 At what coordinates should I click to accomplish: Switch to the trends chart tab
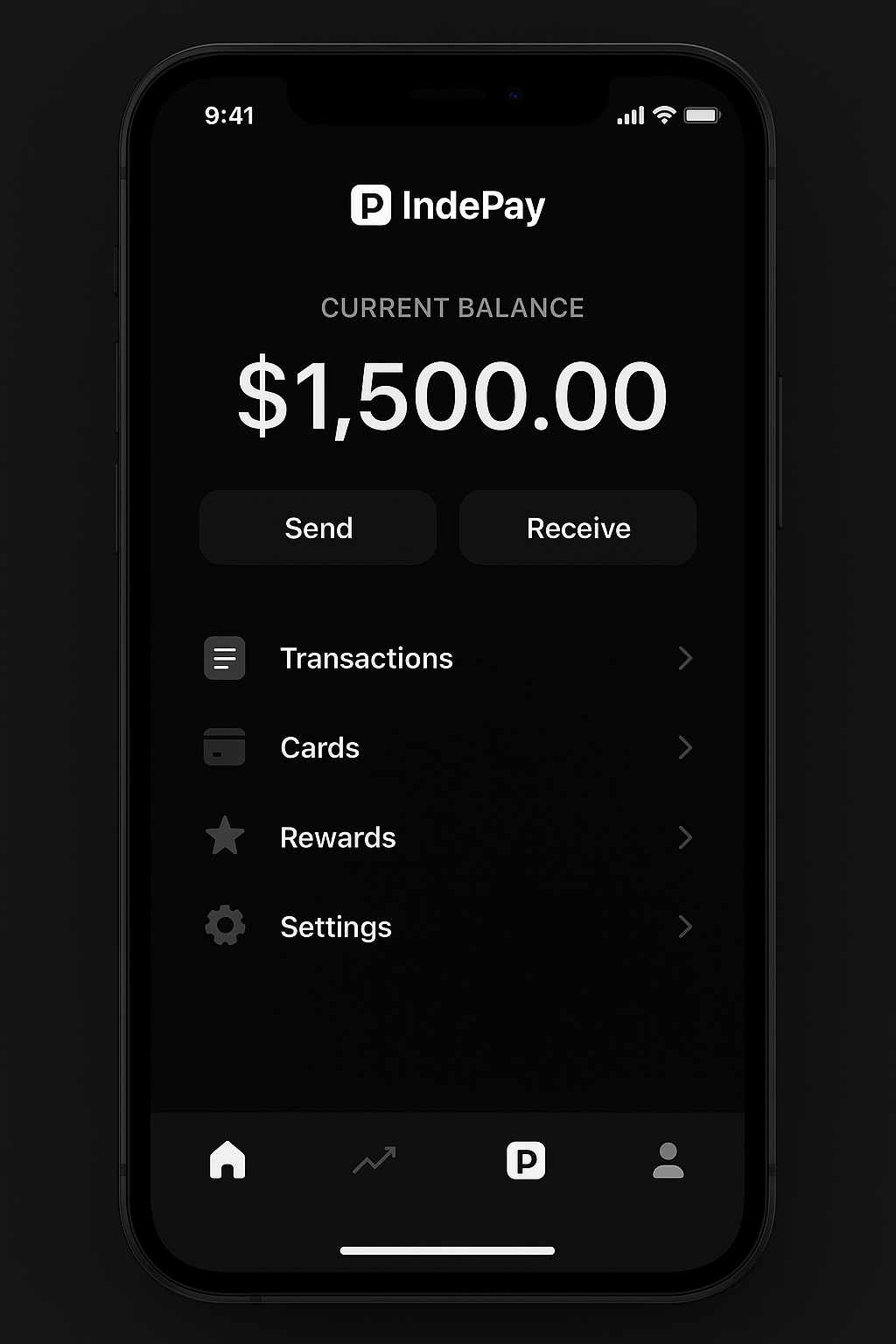click(374, 1161)
